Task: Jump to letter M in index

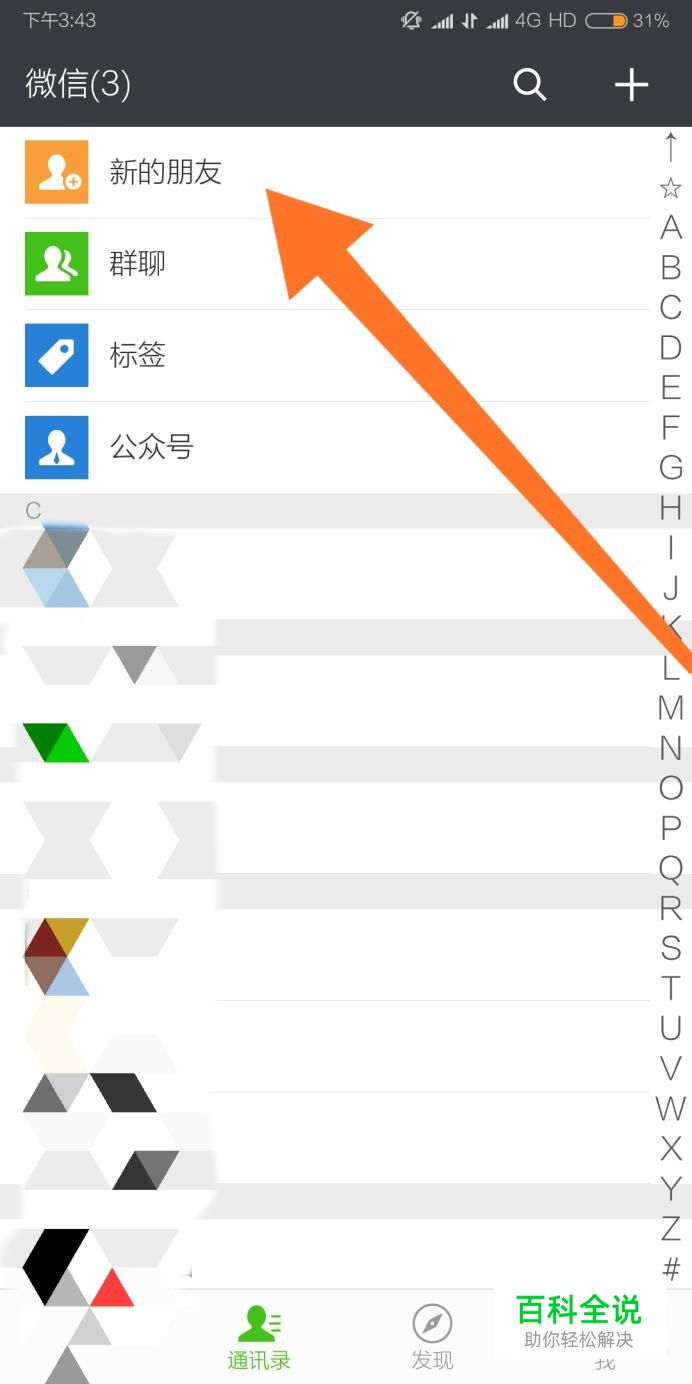Action: [671, 708]
